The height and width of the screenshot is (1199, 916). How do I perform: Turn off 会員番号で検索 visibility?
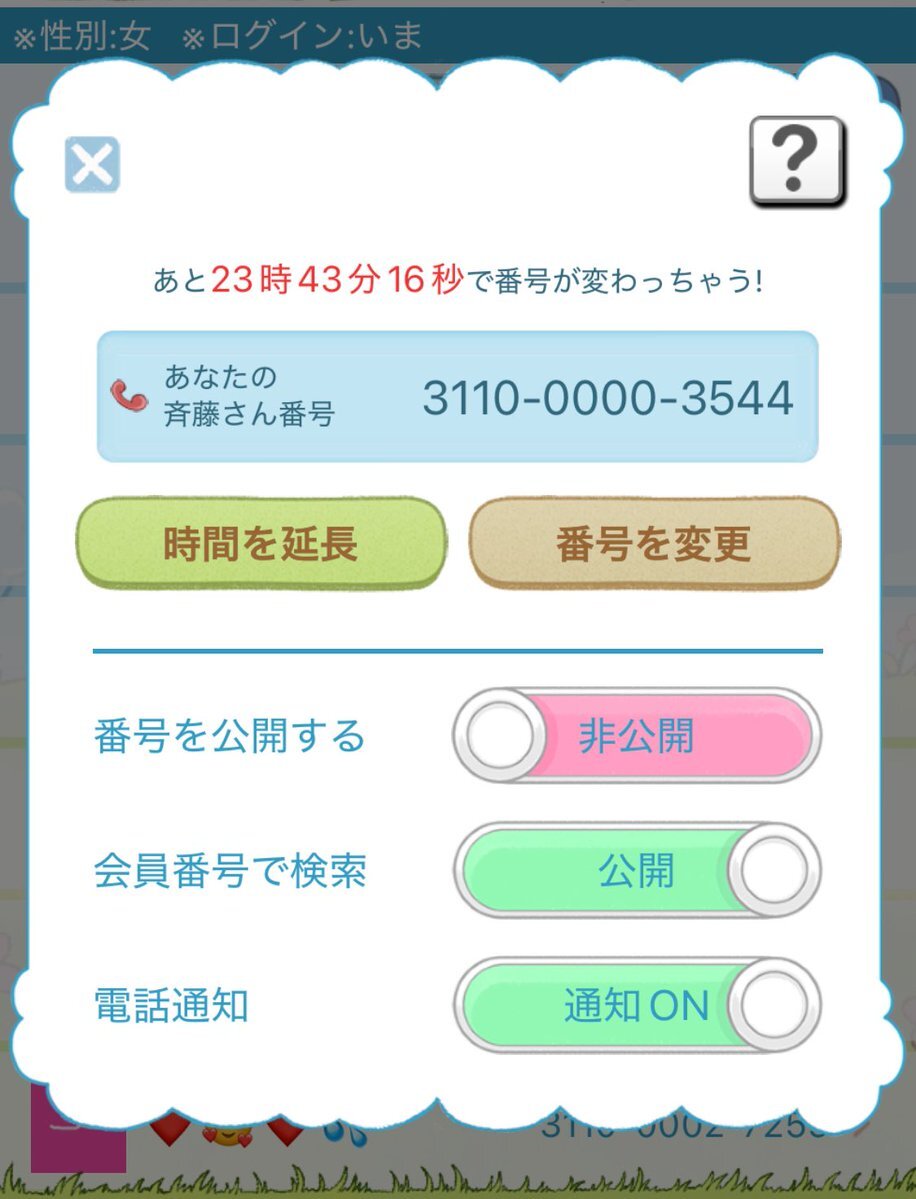coord(636,870)
